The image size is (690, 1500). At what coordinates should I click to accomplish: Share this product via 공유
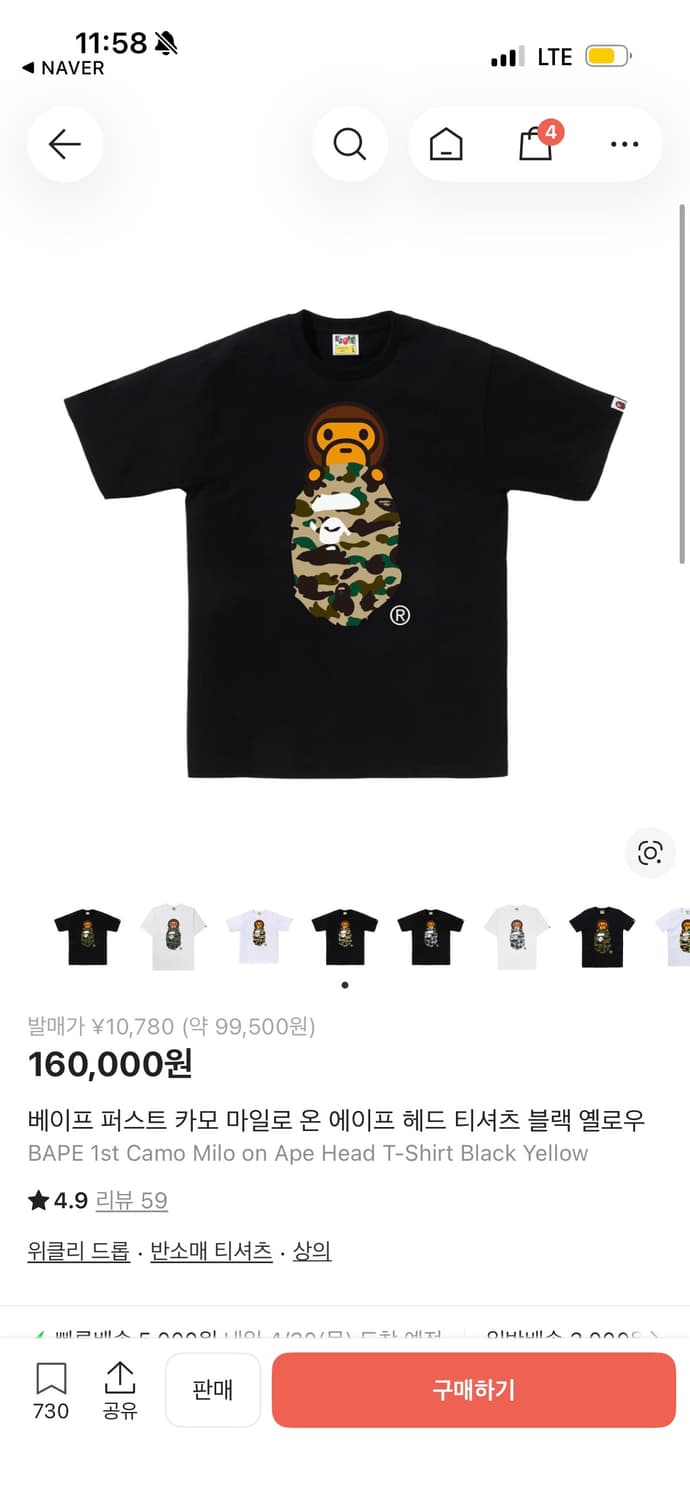[x=120, y=1388]
